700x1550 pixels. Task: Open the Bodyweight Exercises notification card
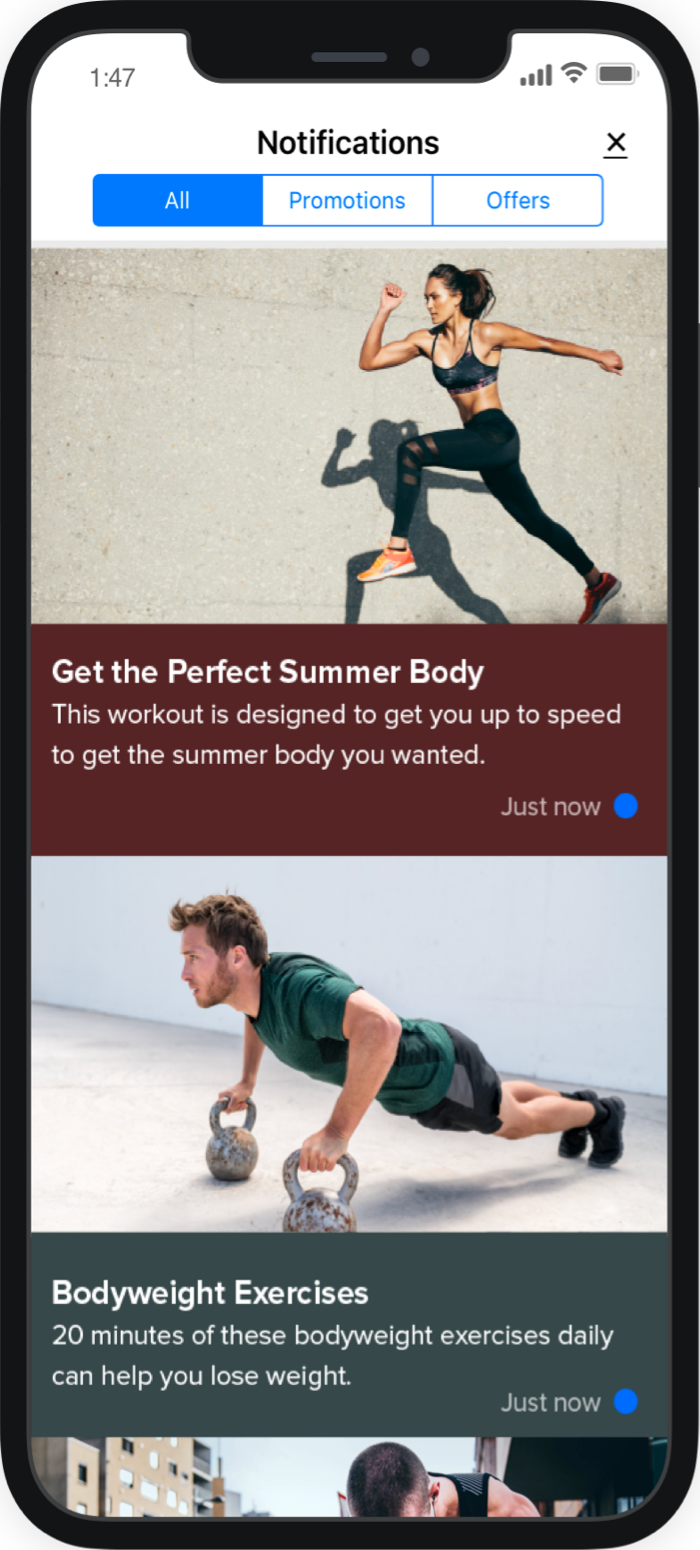210,1293
